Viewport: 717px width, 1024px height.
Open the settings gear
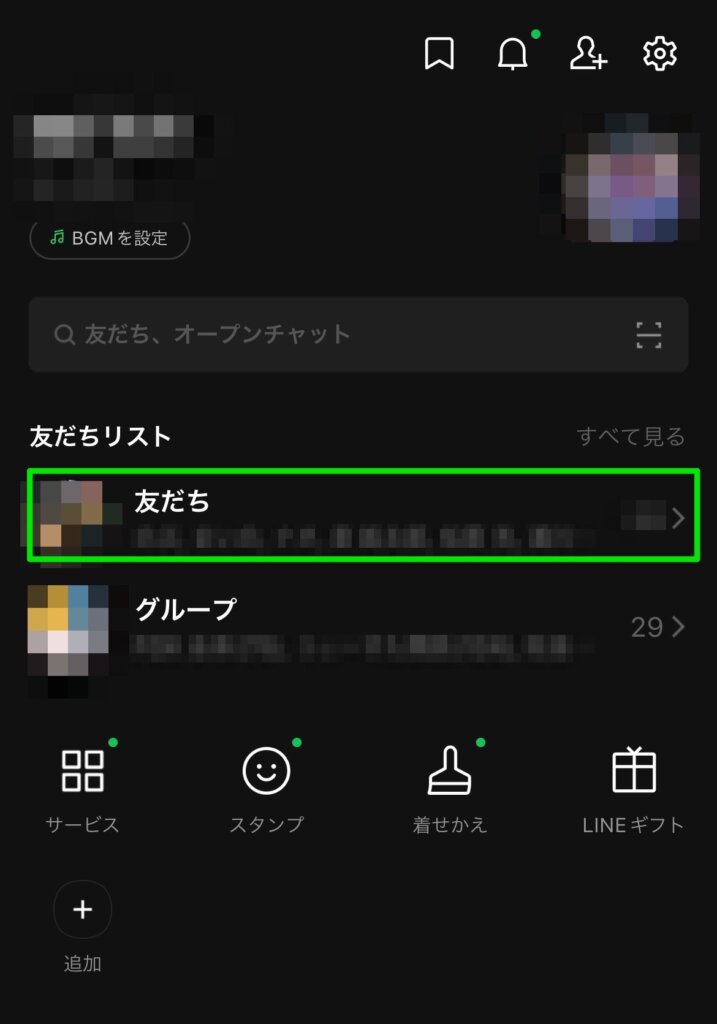click(660, 54)
